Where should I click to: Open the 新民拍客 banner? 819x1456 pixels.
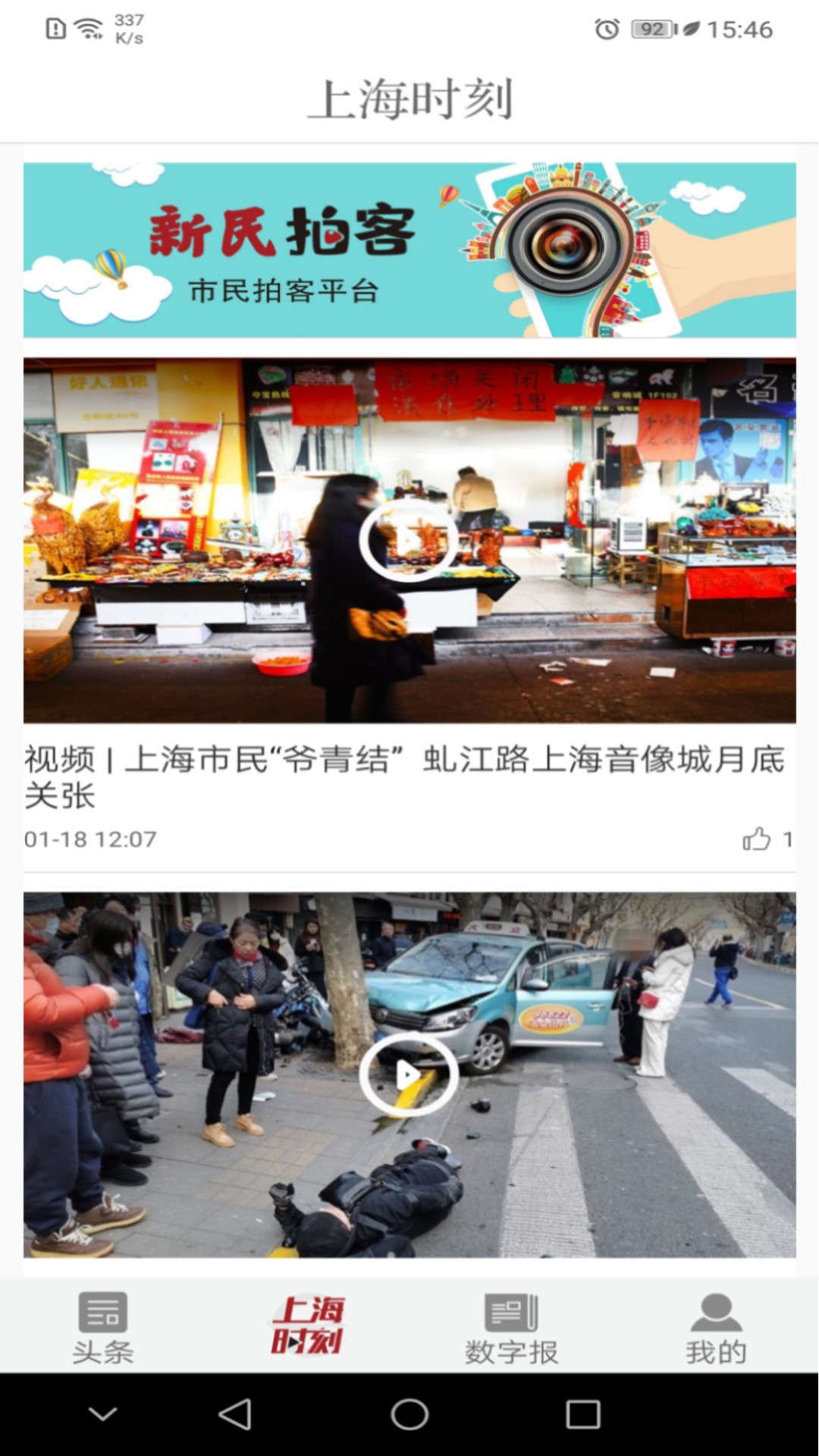coord(409,249)
